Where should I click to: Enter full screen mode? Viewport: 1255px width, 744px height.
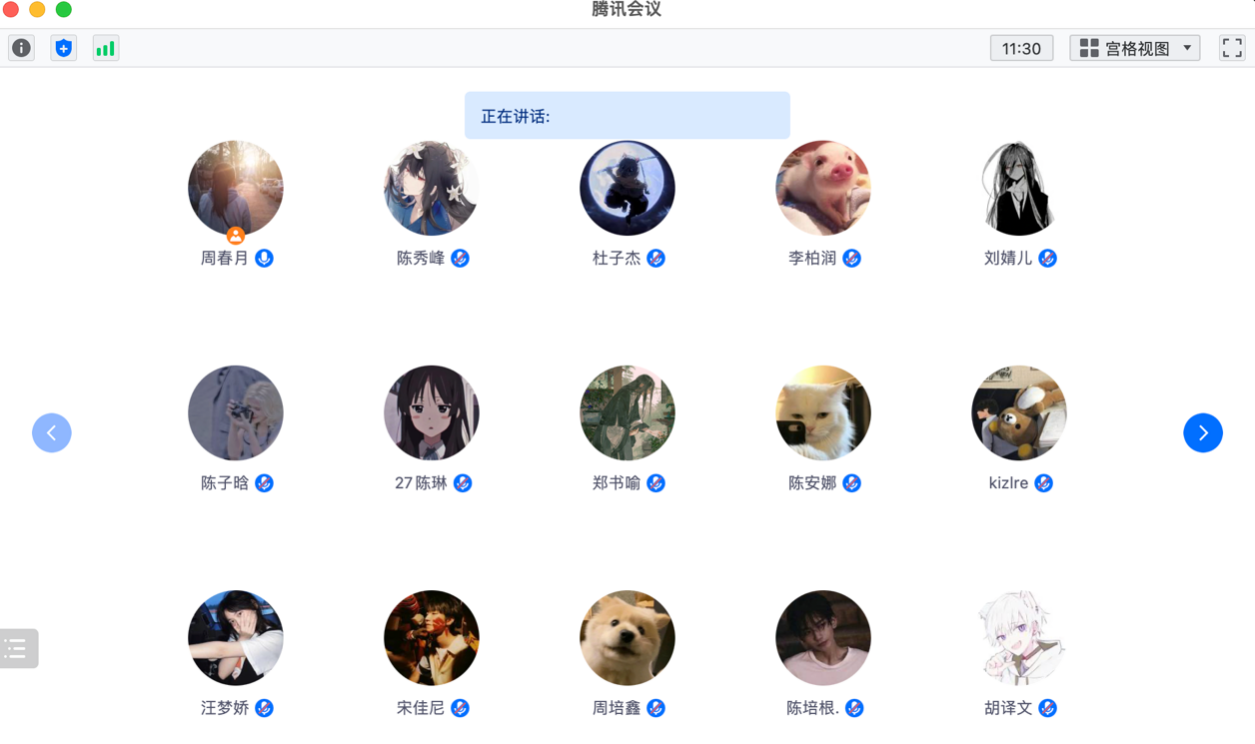coord(1232,48)
